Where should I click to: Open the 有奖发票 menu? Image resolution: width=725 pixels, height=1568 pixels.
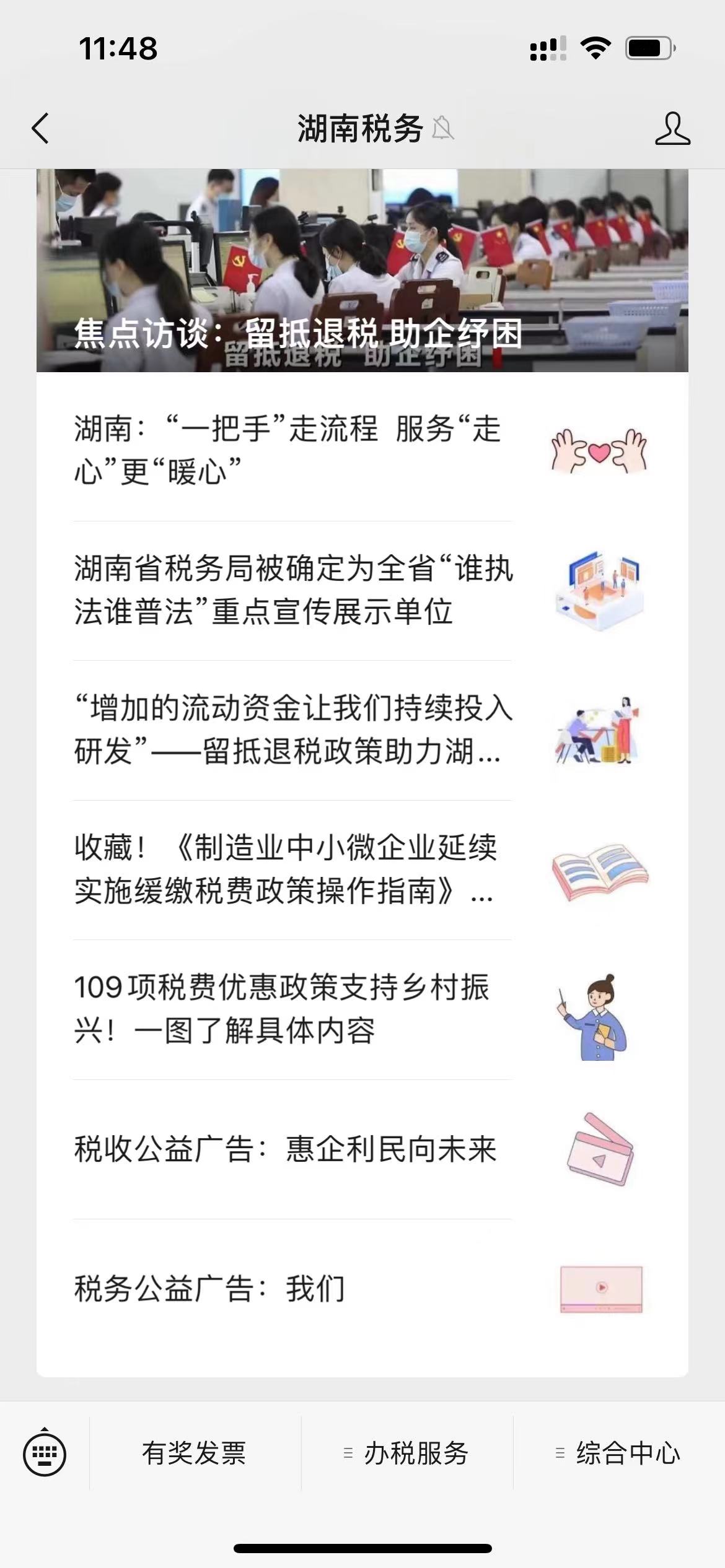coord(195,1453)
